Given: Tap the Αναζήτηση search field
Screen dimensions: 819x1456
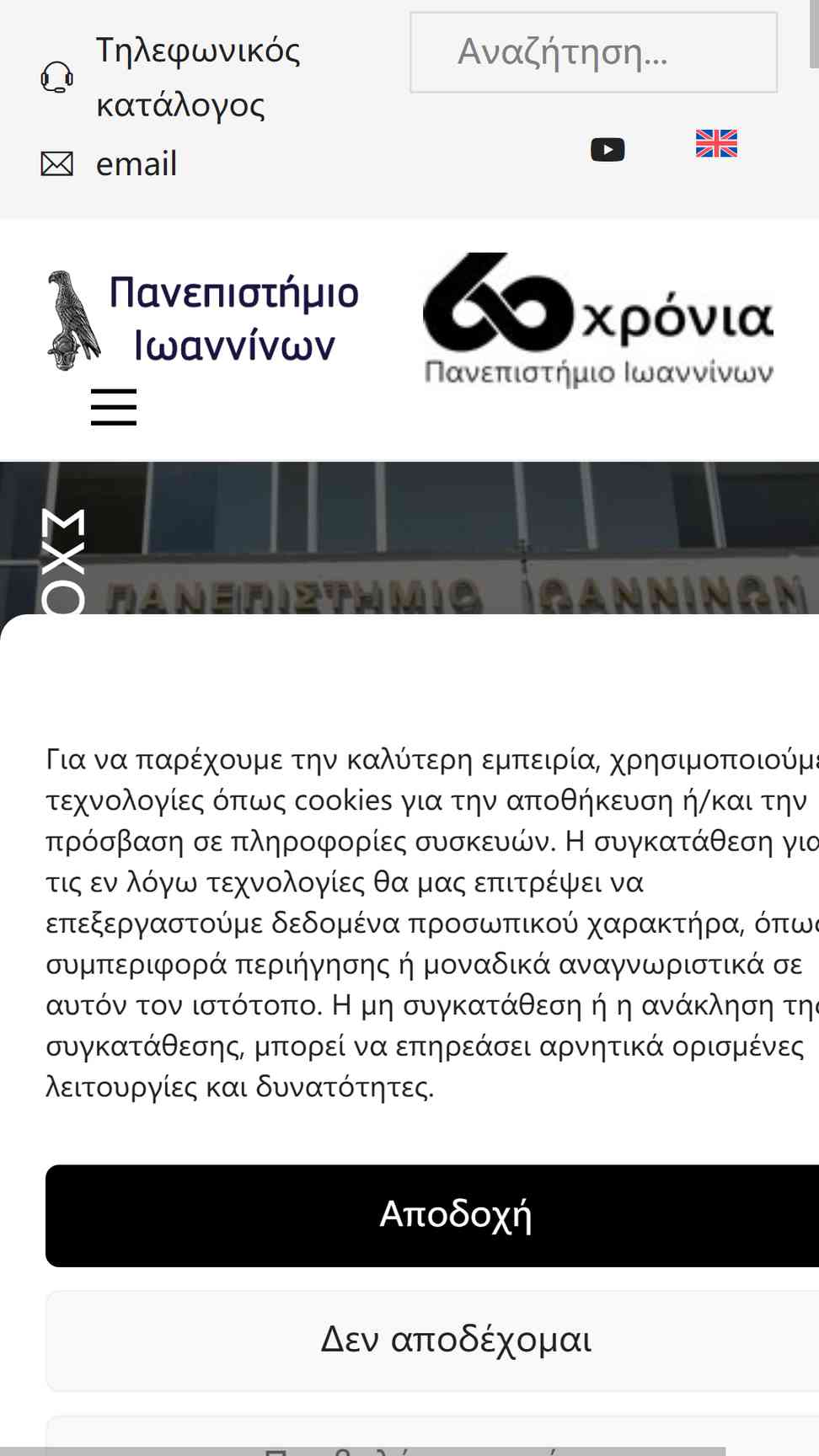Looking at the screenshot, I should [593, 52].
